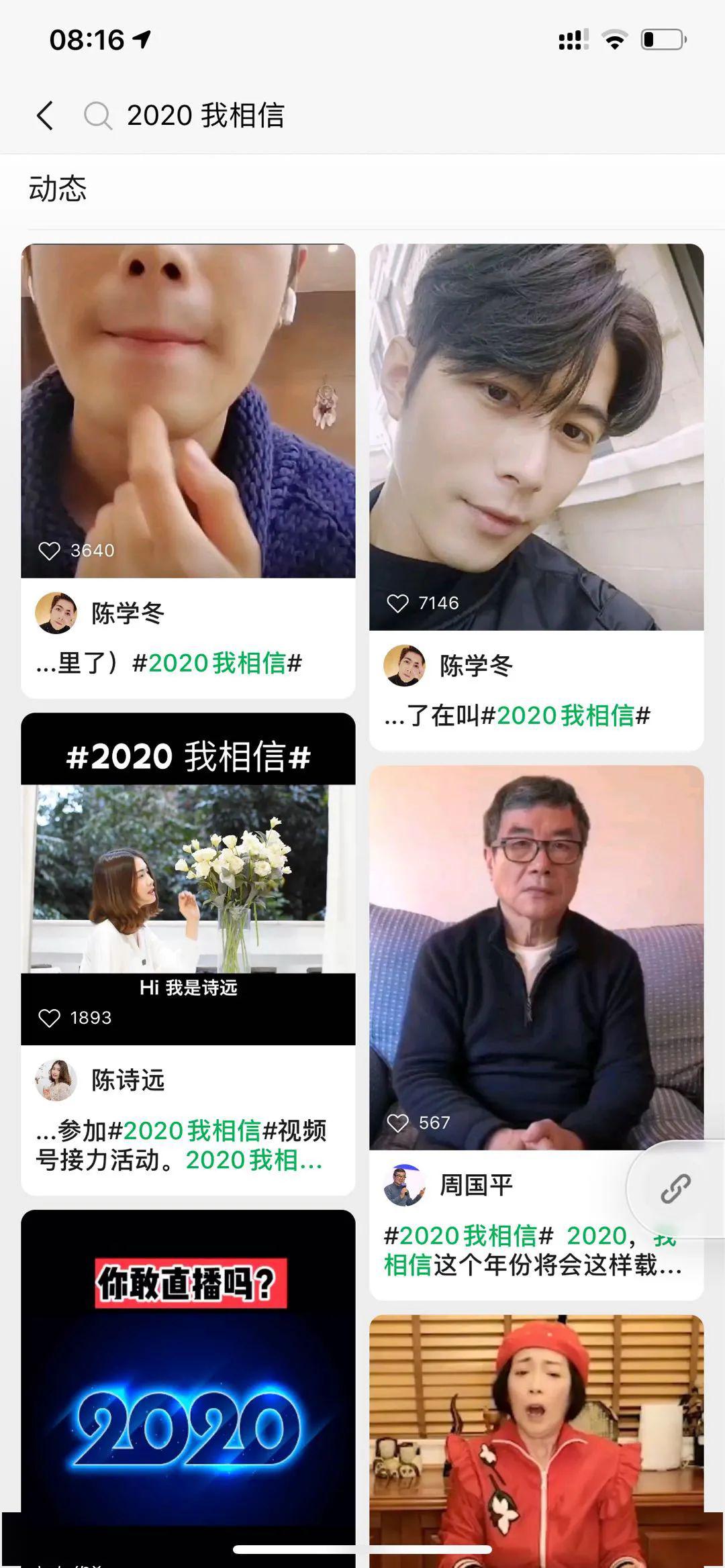Image resolution: width=725 pixels, height=1568 pixels.
Task: Open 周国平's profile avatar
Action: click(x=404, y=1185)
